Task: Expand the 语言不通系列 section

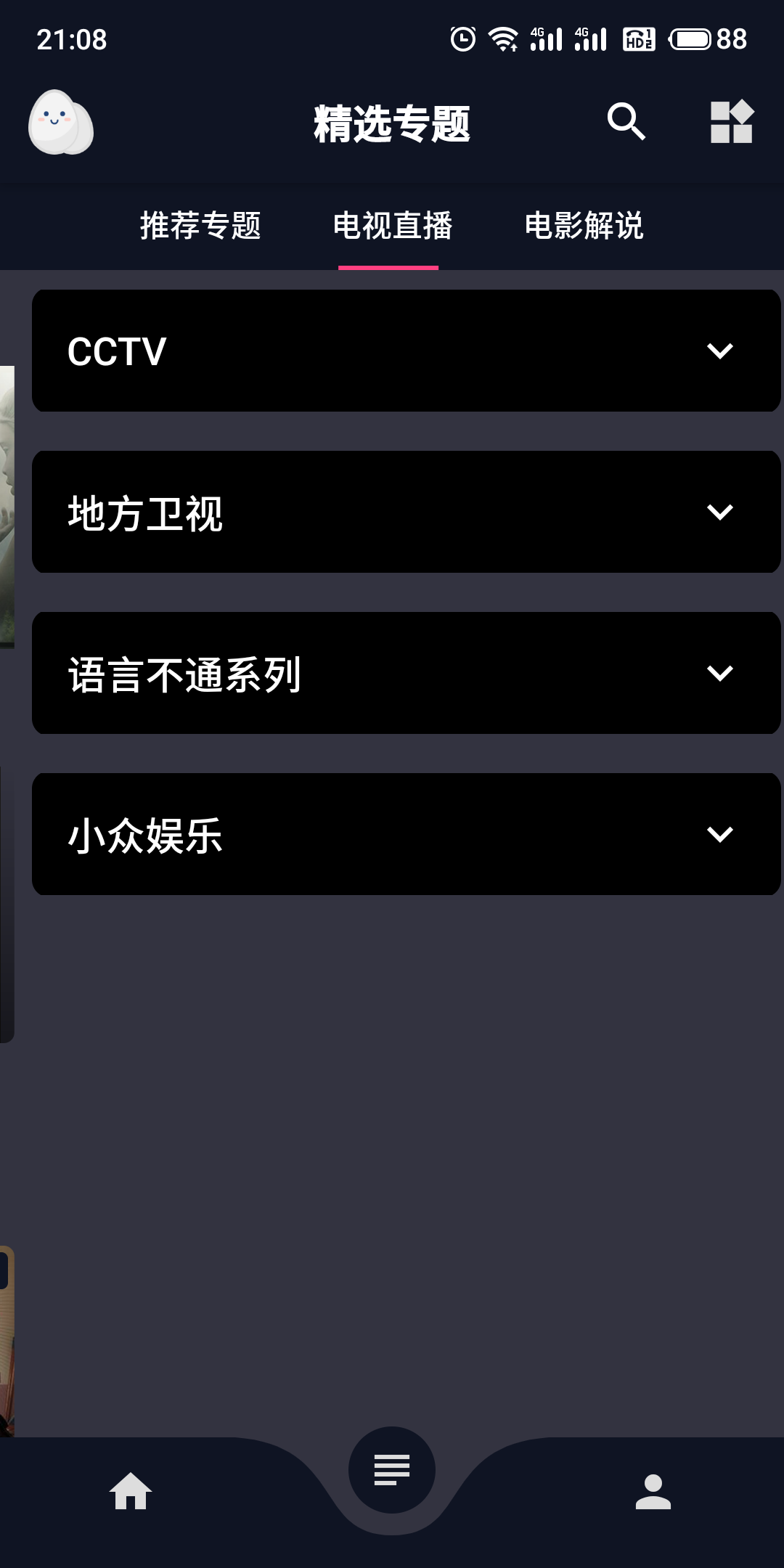Action: click(407, 674)
